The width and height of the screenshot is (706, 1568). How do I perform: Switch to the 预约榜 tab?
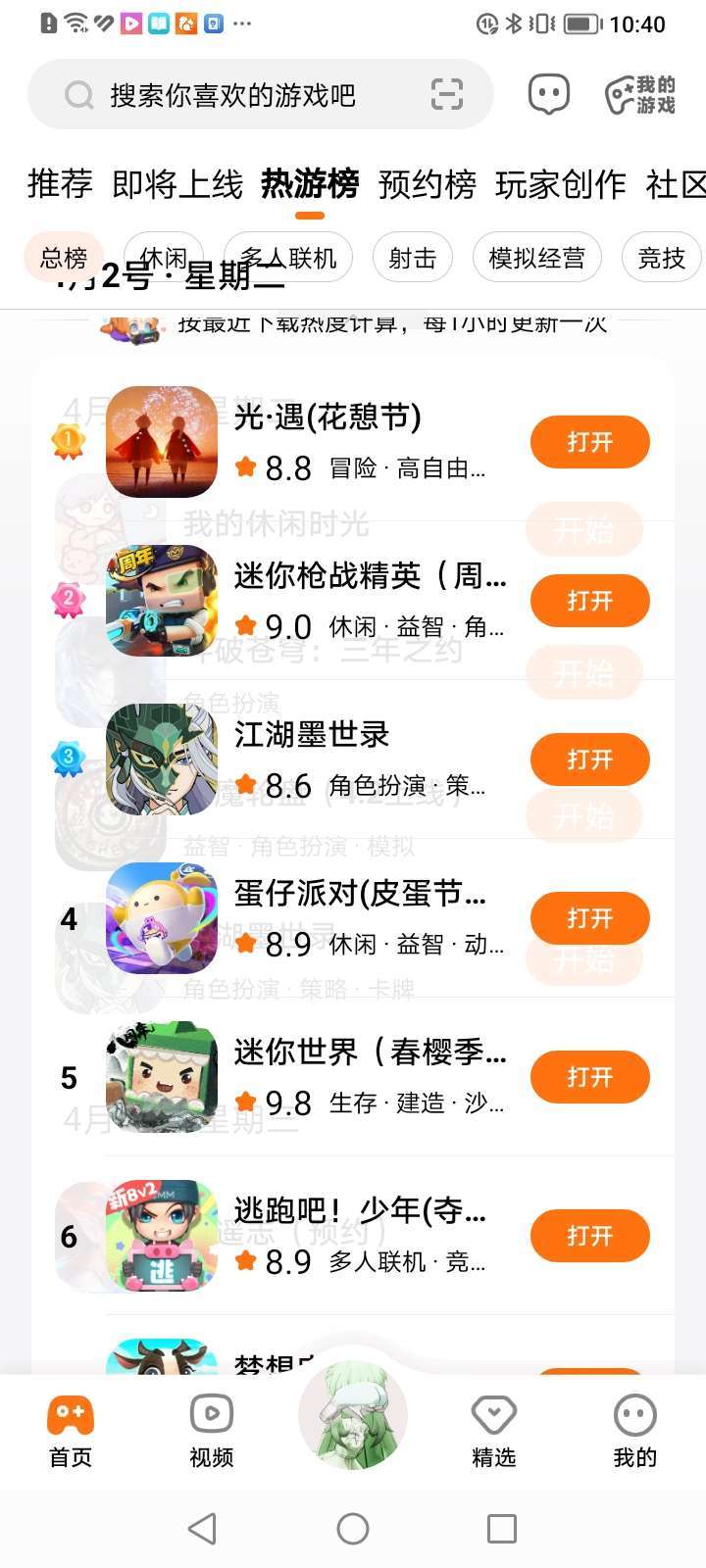428,183
